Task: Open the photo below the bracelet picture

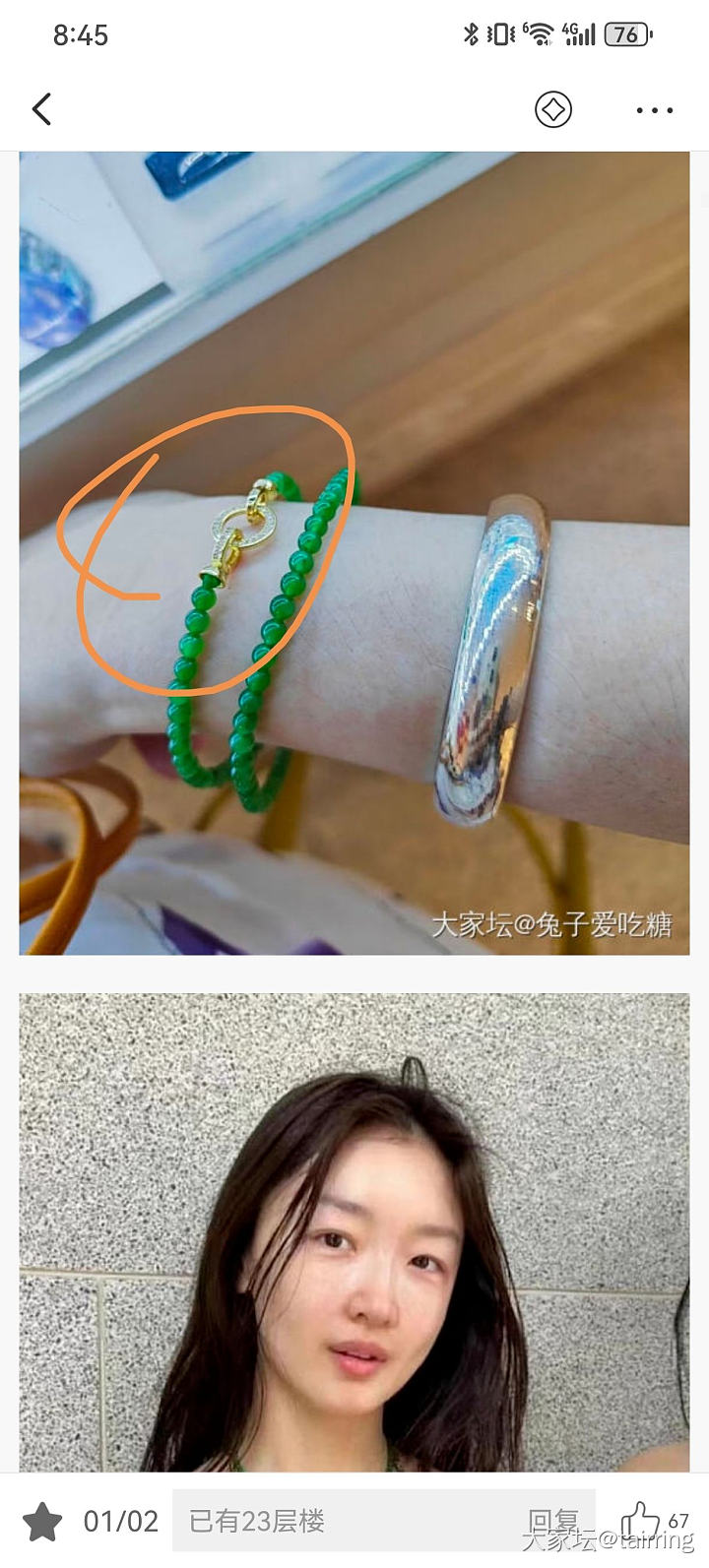Action: pos(354,1230)
